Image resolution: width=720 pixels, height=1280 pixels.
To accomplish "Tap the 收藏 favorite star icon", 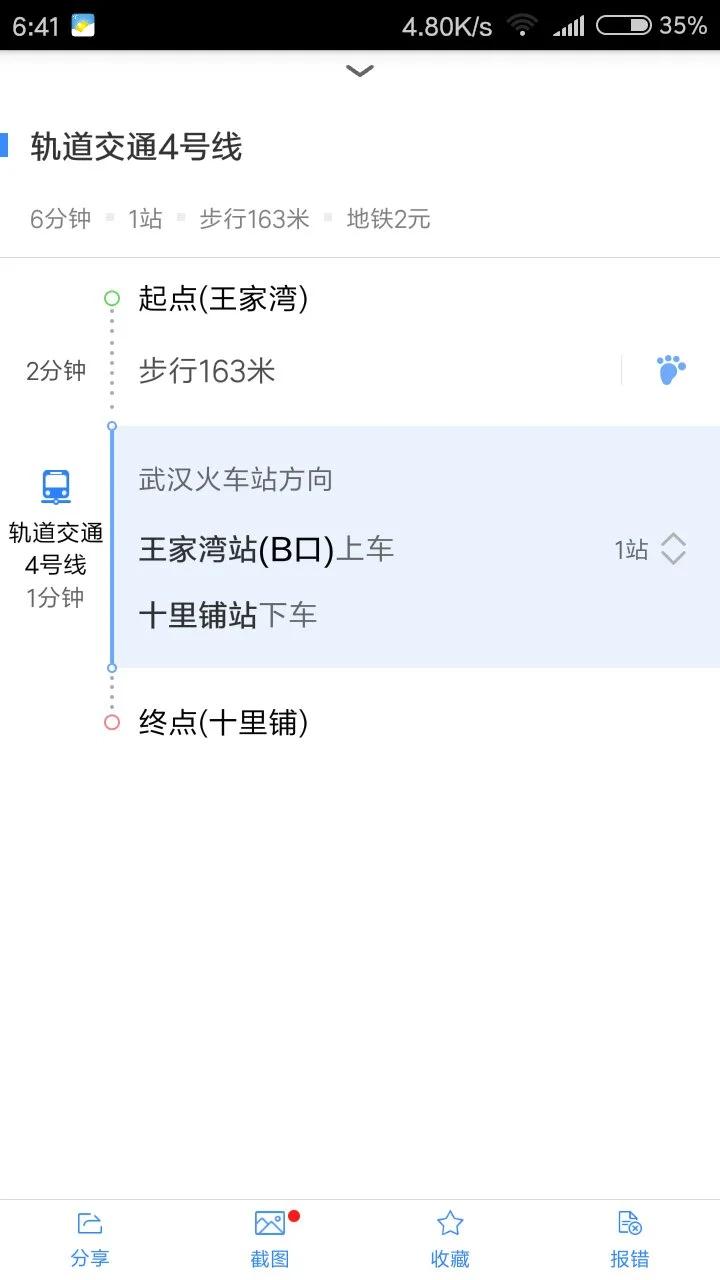I will tap(449, 1222).
